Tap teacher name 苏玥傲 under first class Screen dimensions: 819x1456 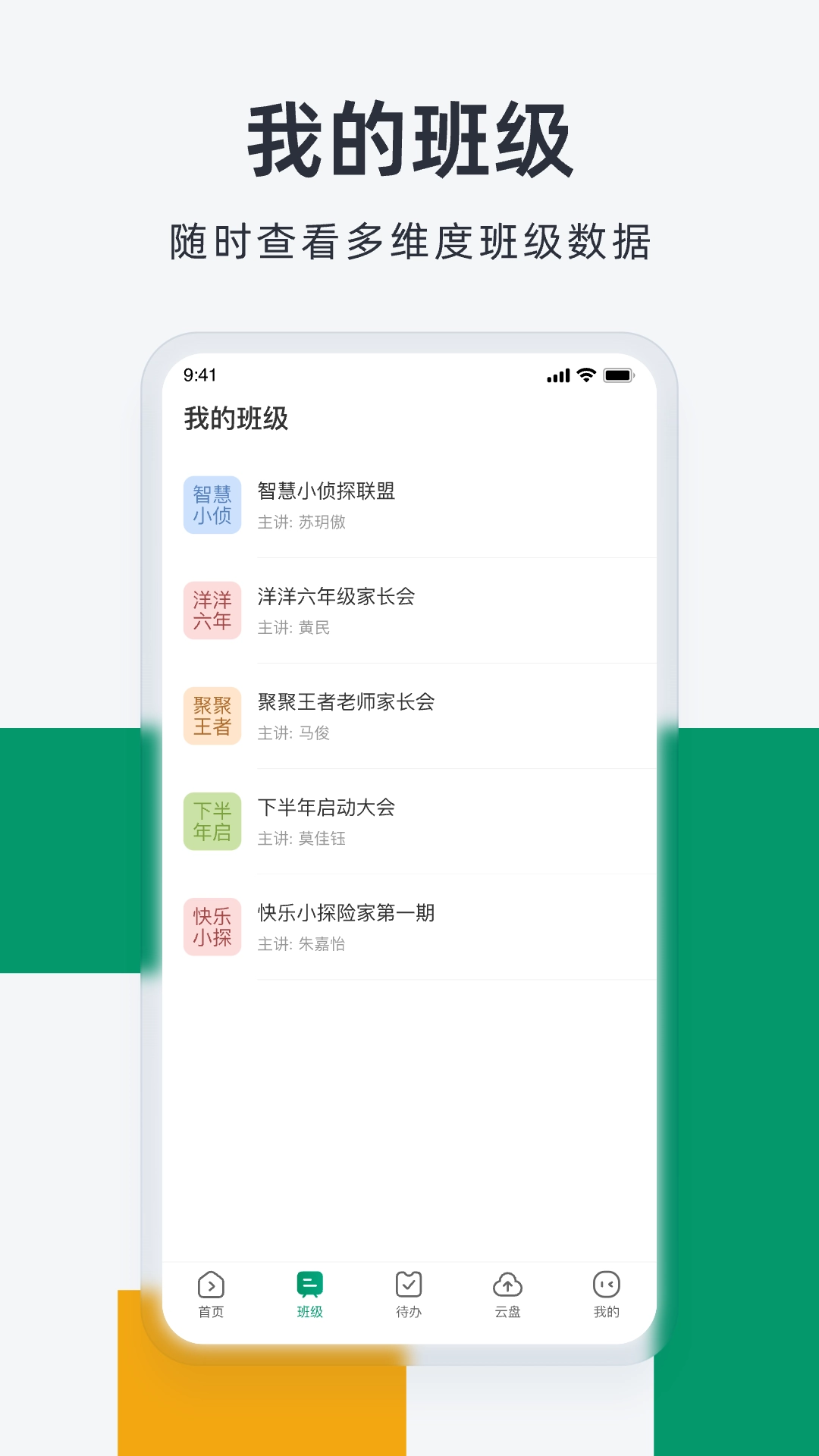pyautogui.click(x=322, y=523)
